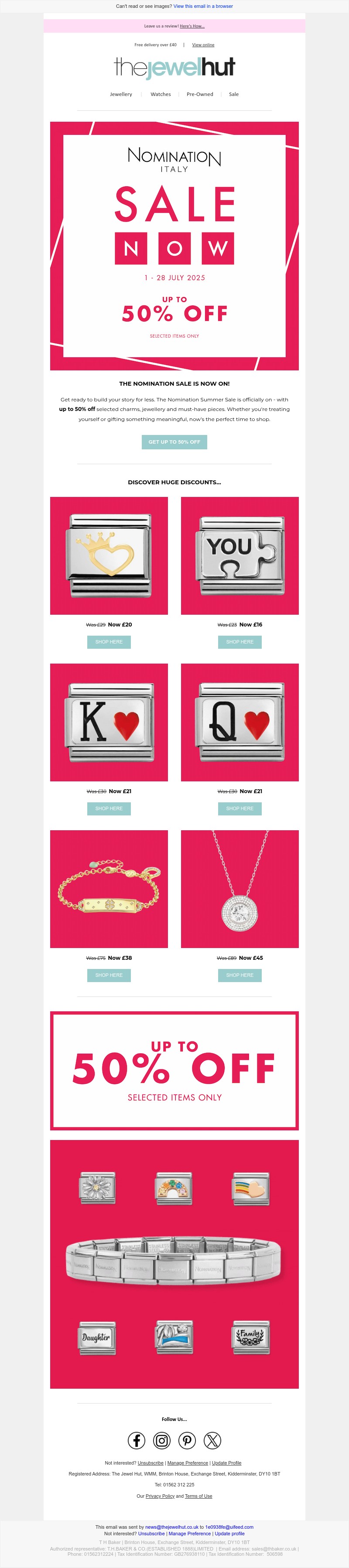Viewport: 349px width, 1568px height.
Task: Open the Sale category
Action: (233, 94)
